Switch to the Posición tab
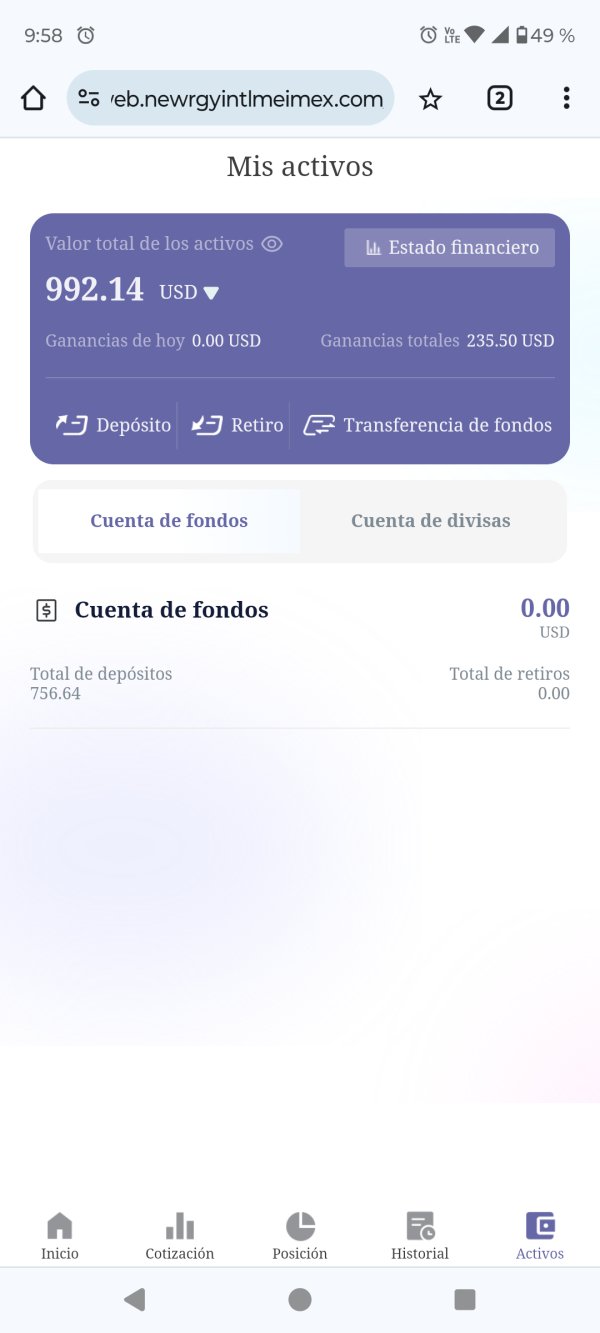Screen dimensions: 600x1333 click(x=300, y=1236)
